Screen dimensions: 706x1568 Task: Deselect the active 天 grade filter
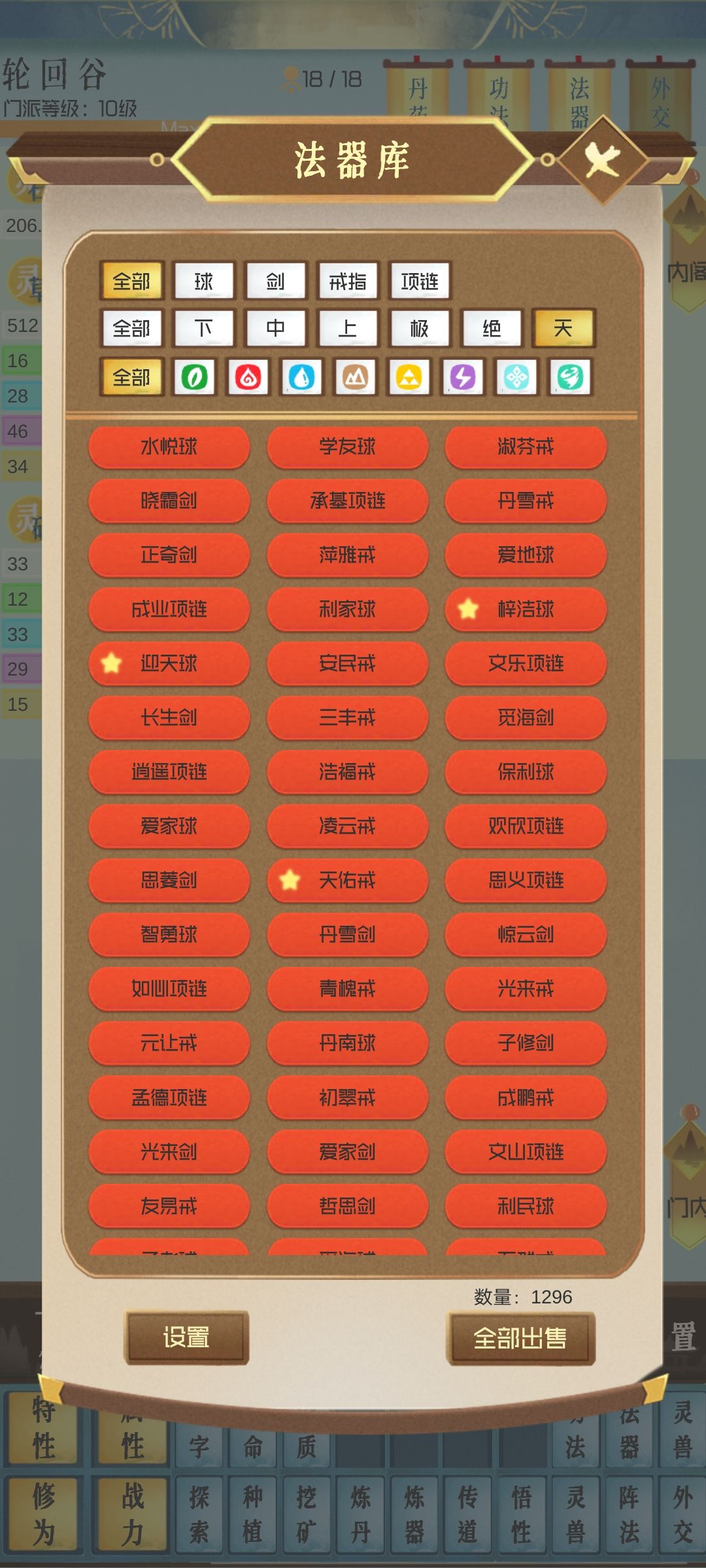[x=563, y=330]
